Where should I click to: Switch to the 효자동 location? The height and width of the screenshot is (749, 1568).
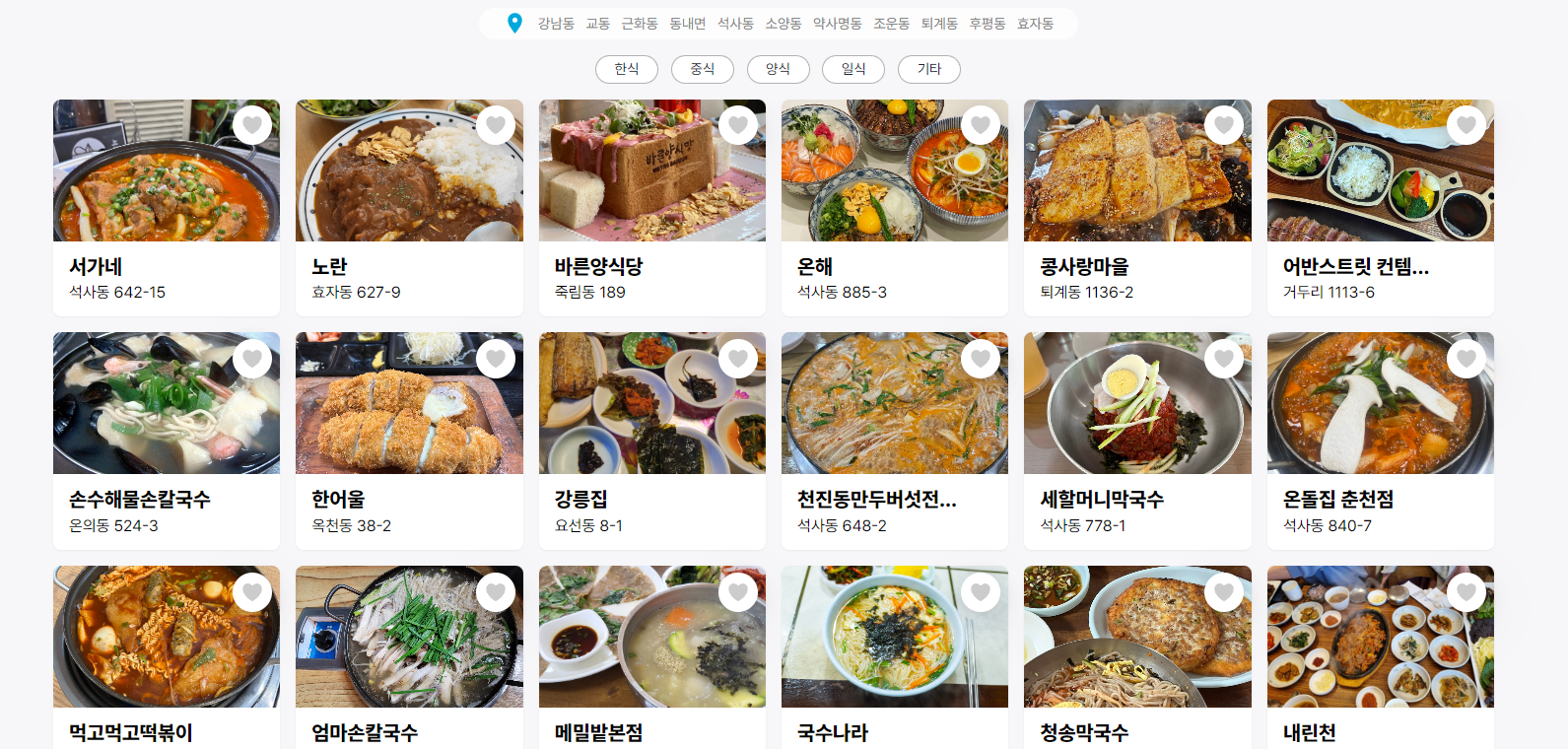[1035, 24]
